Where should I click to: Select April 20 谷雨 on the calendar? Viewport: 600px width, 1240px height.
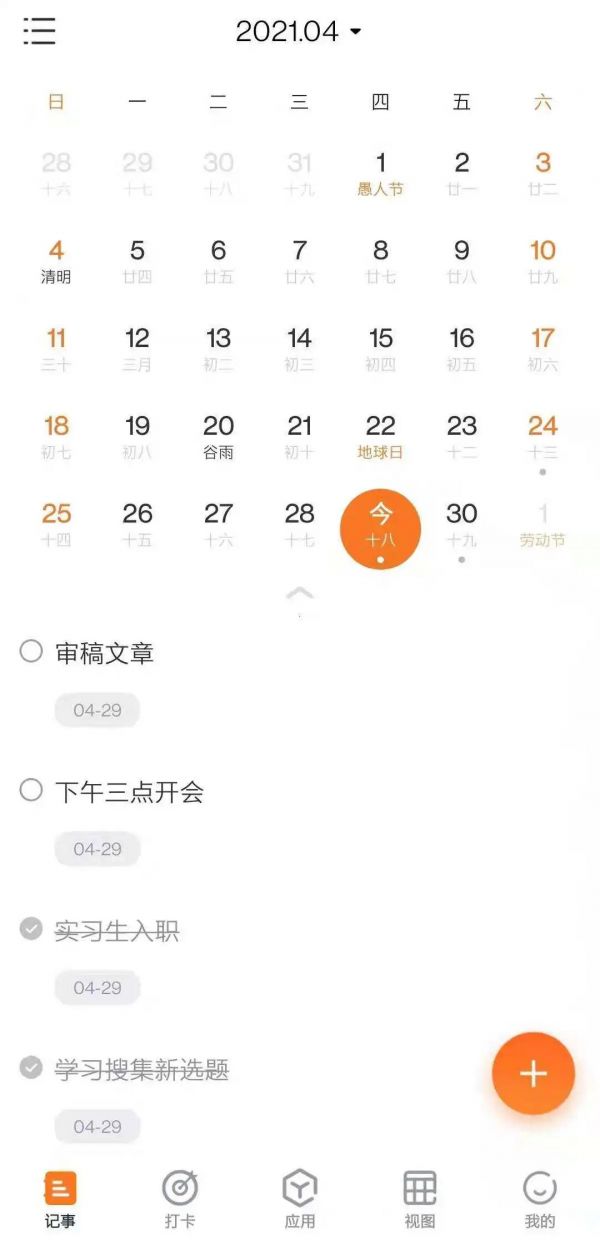click(218, 436)
